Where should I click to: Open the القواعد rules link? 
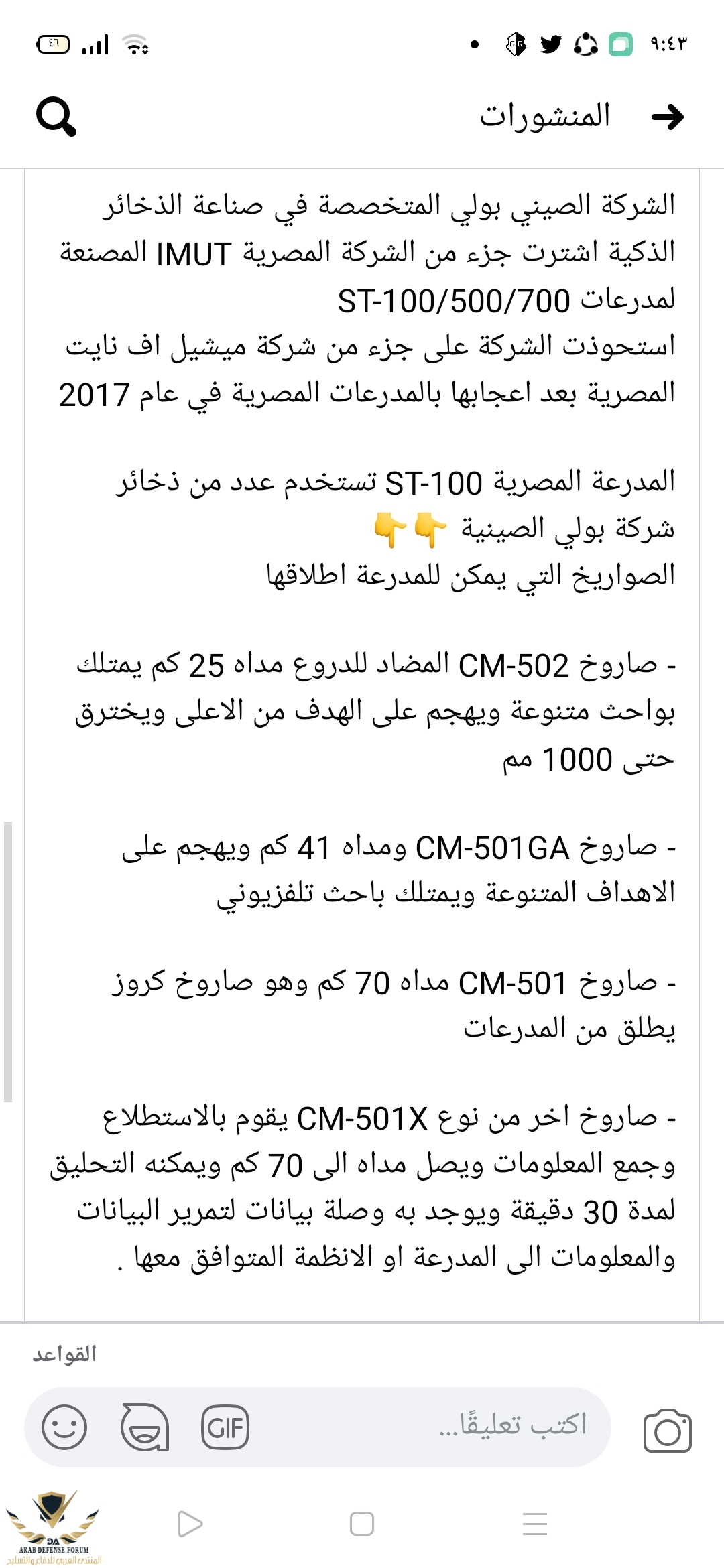(65, 1354)
